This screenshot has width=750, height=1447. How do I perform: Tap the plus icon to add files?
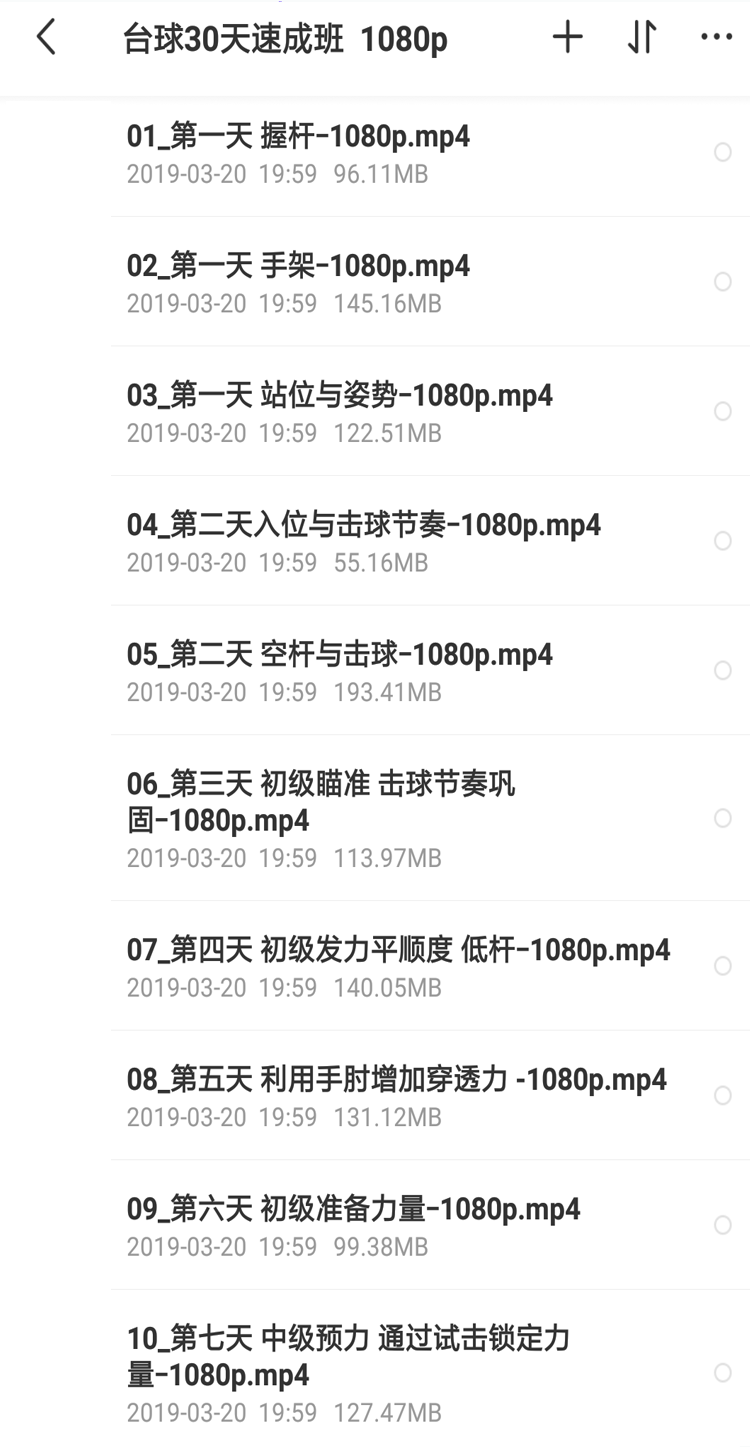click(x=567, y=38)
